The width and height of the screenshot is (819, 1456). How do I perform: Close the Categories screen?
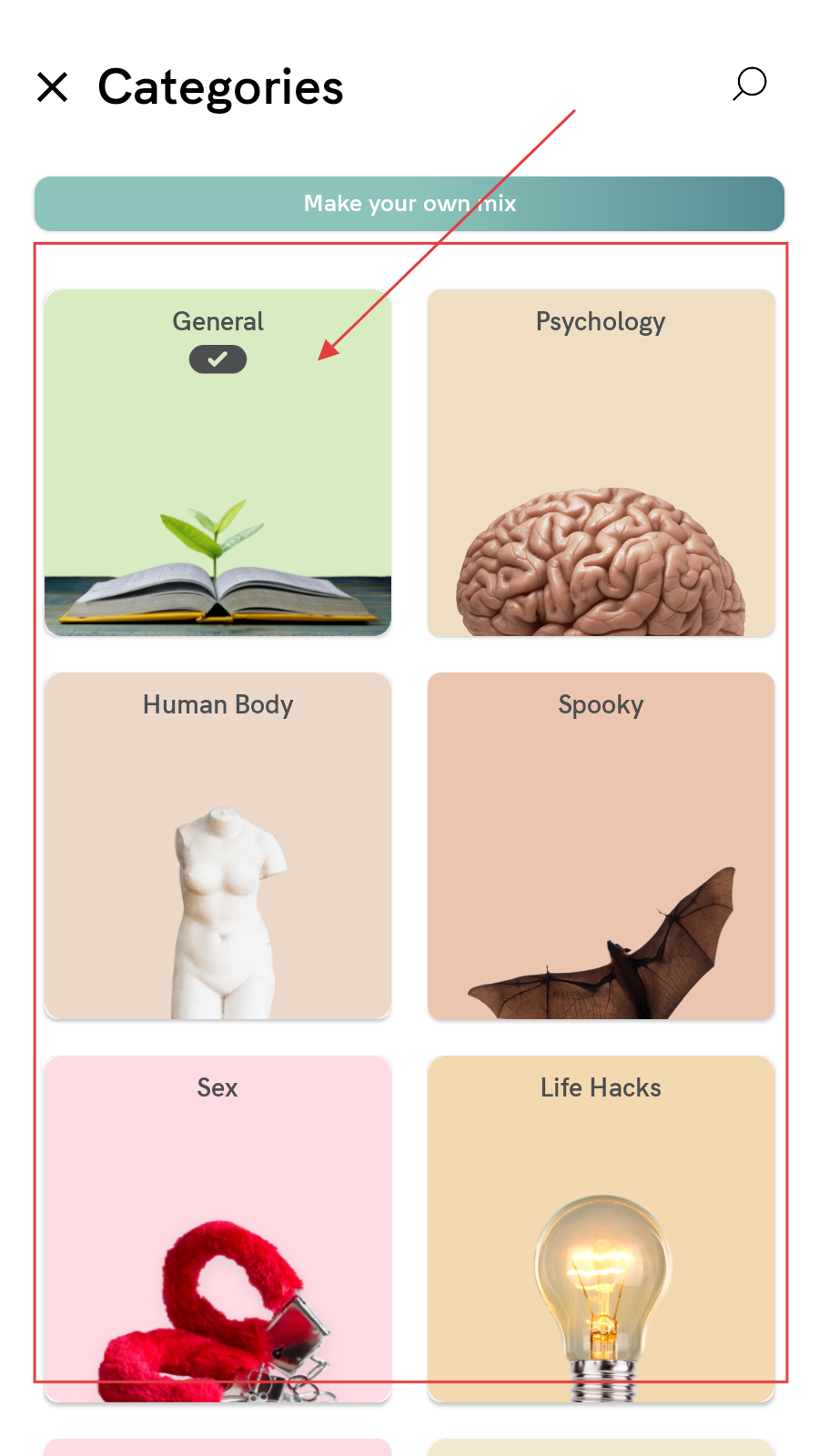click(53, 87)
